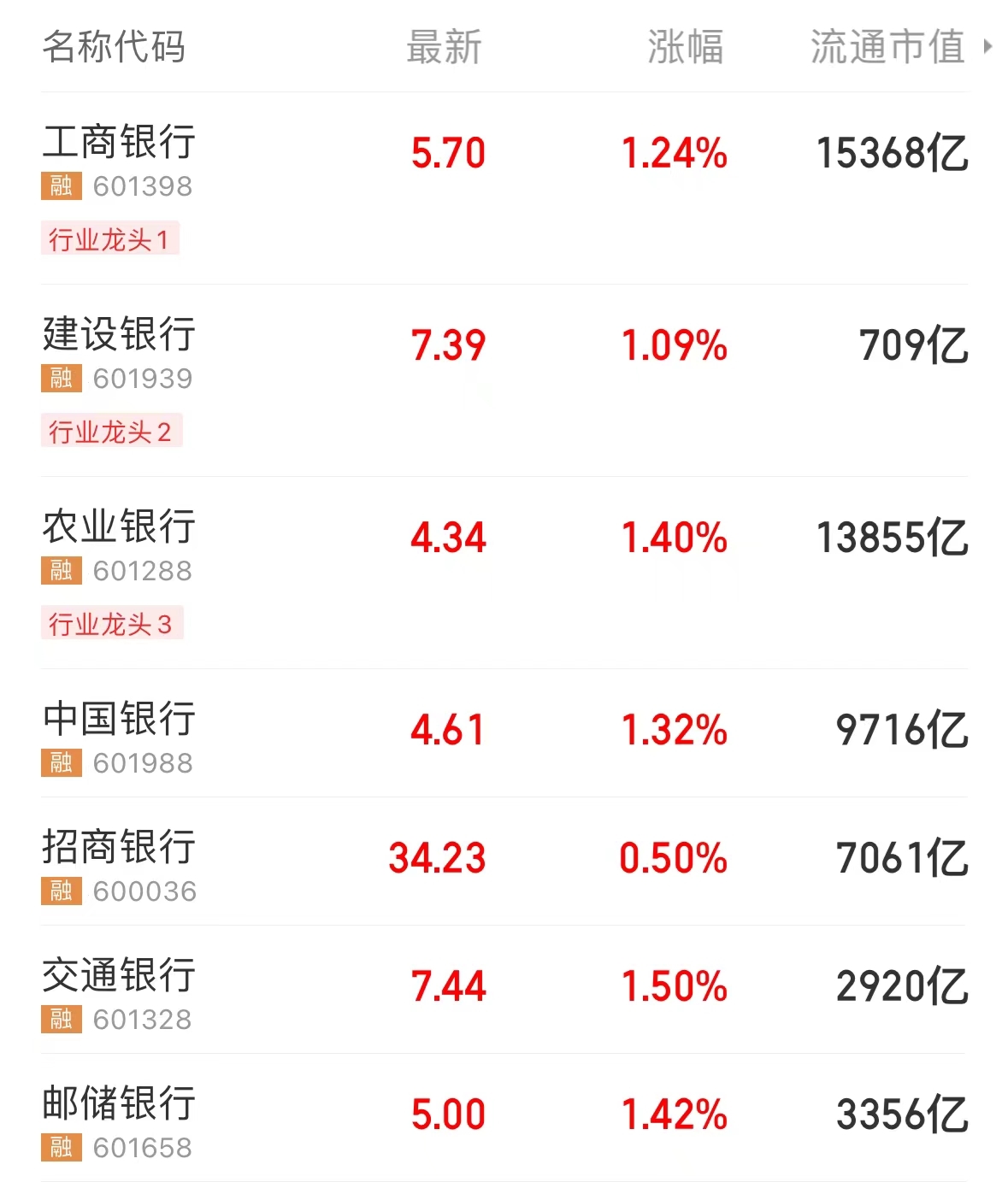Image resolution: width=1008 pixels, height=1182 pixels.
Task: Open the 行业龙头3 tag under 农业银行
Action: click(111, 625)
